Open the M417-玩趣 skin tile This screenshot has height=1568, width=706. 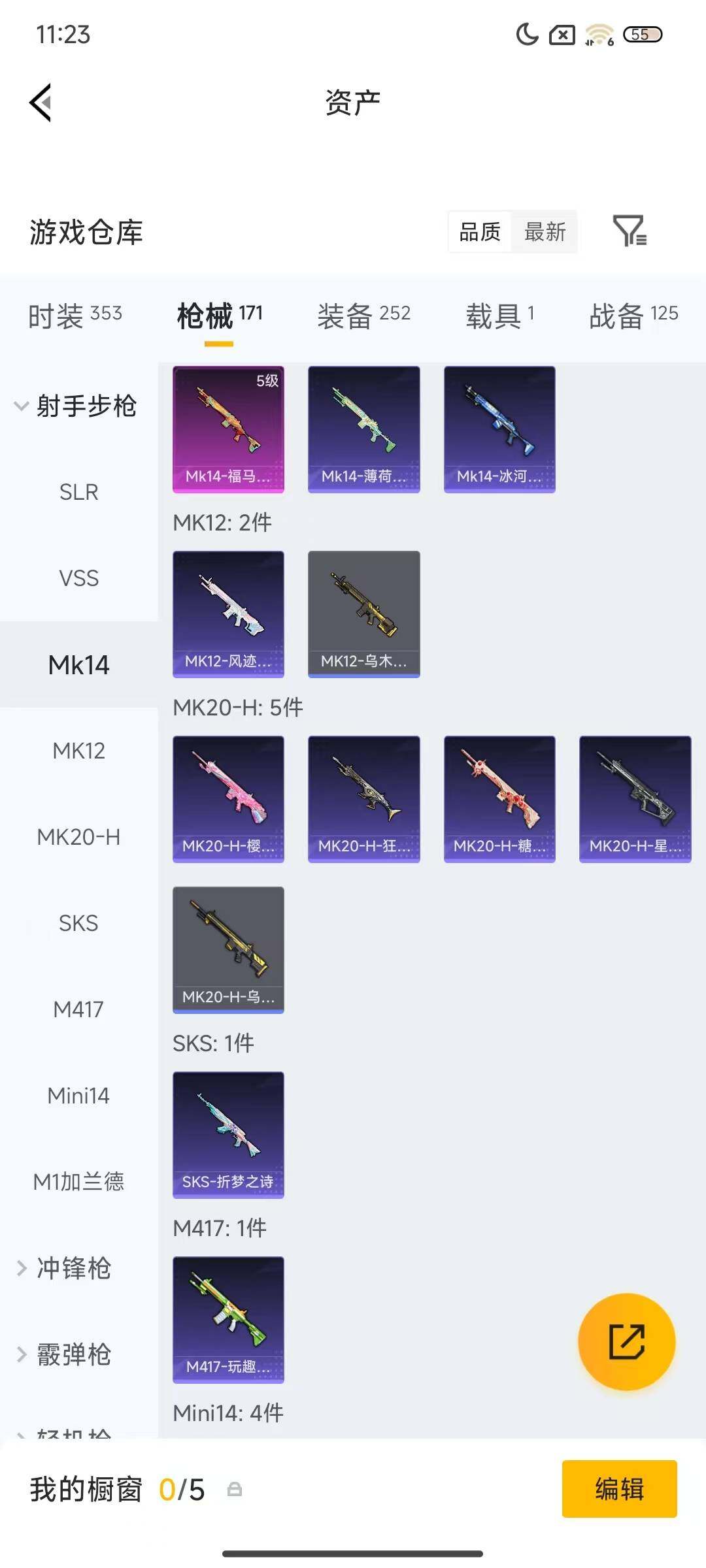pos(228,1319)
